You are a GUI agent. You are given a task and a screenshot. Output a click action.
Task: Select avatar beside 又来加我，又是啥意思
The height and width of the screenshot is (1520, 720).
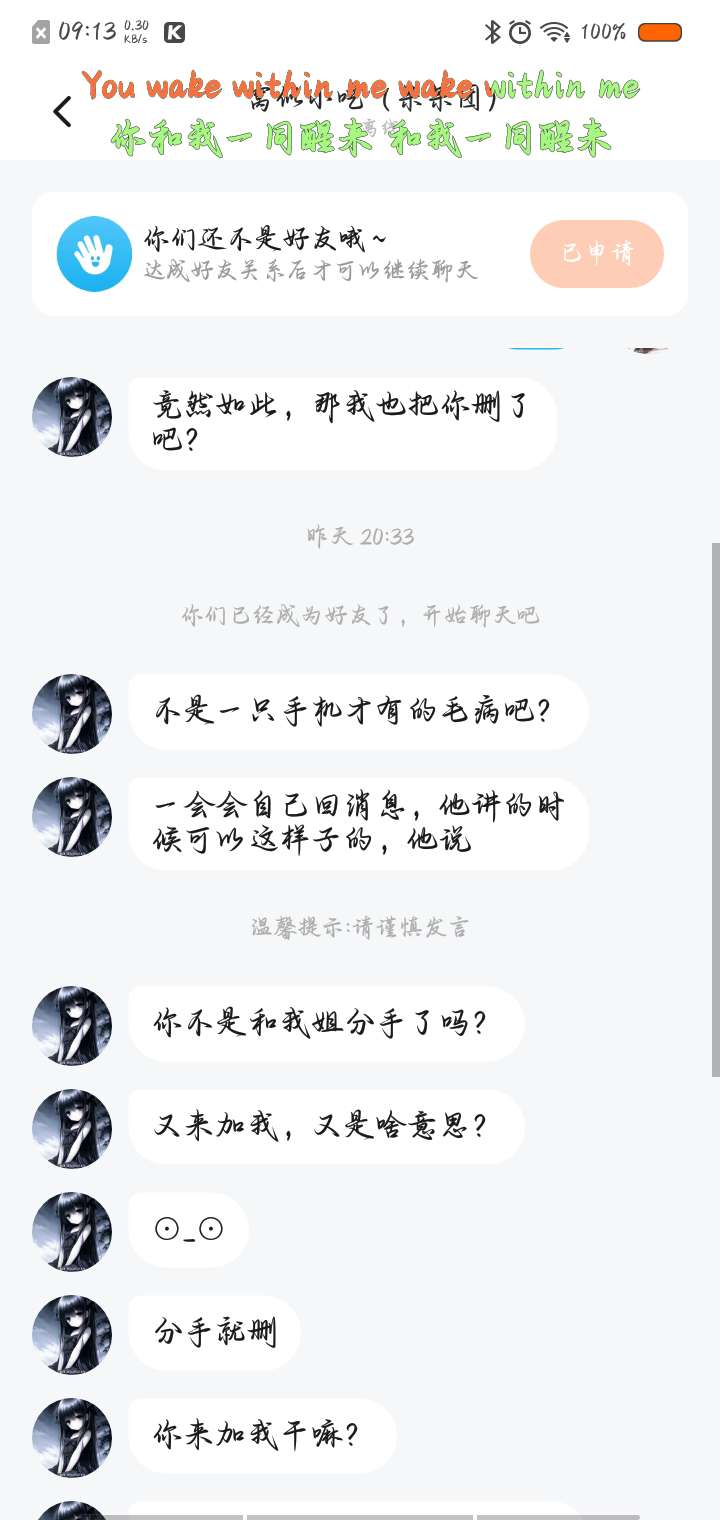point(72,1128)
